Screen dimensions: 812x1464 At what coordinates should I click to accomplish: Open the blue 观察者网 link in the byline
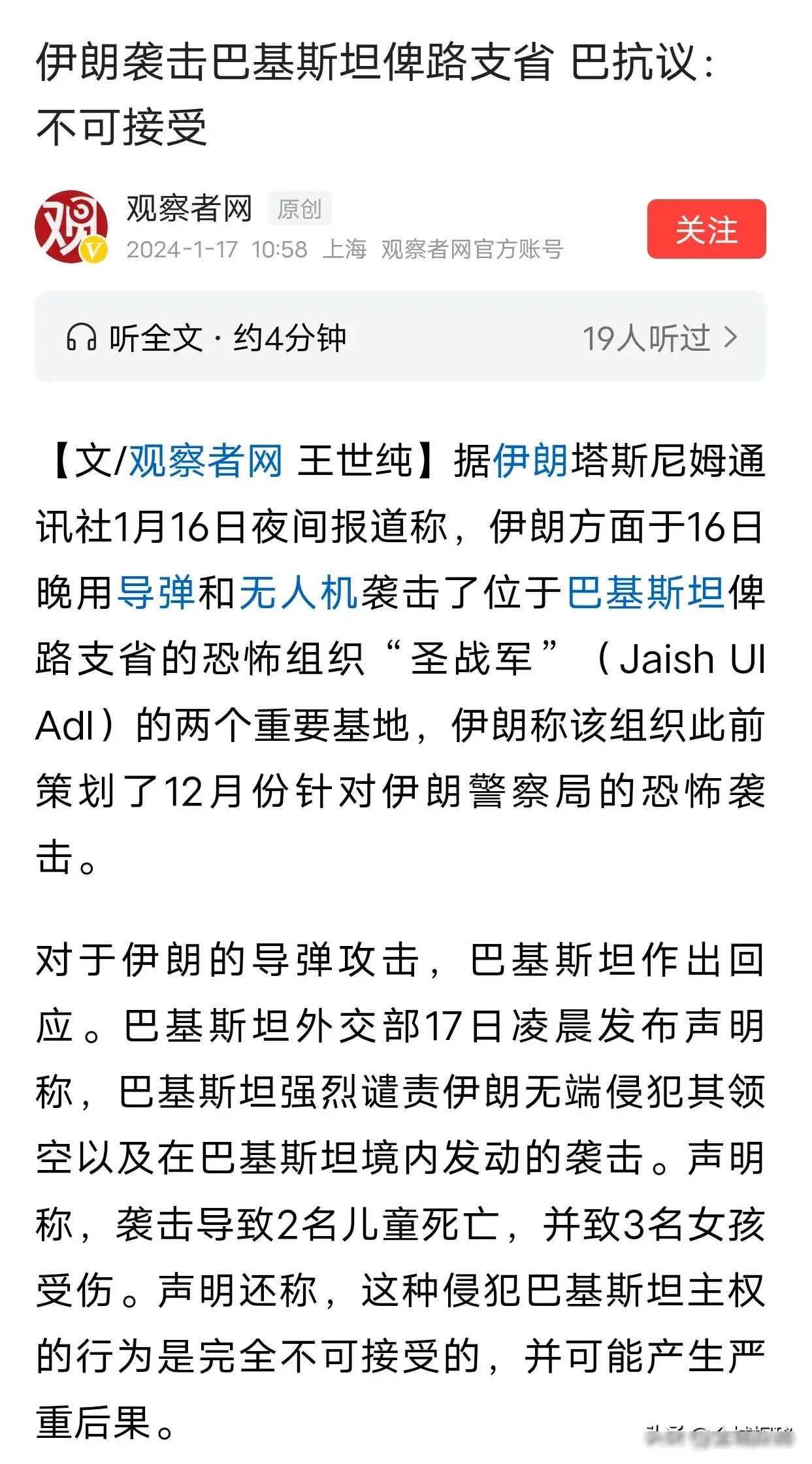(x=206, y=461)
